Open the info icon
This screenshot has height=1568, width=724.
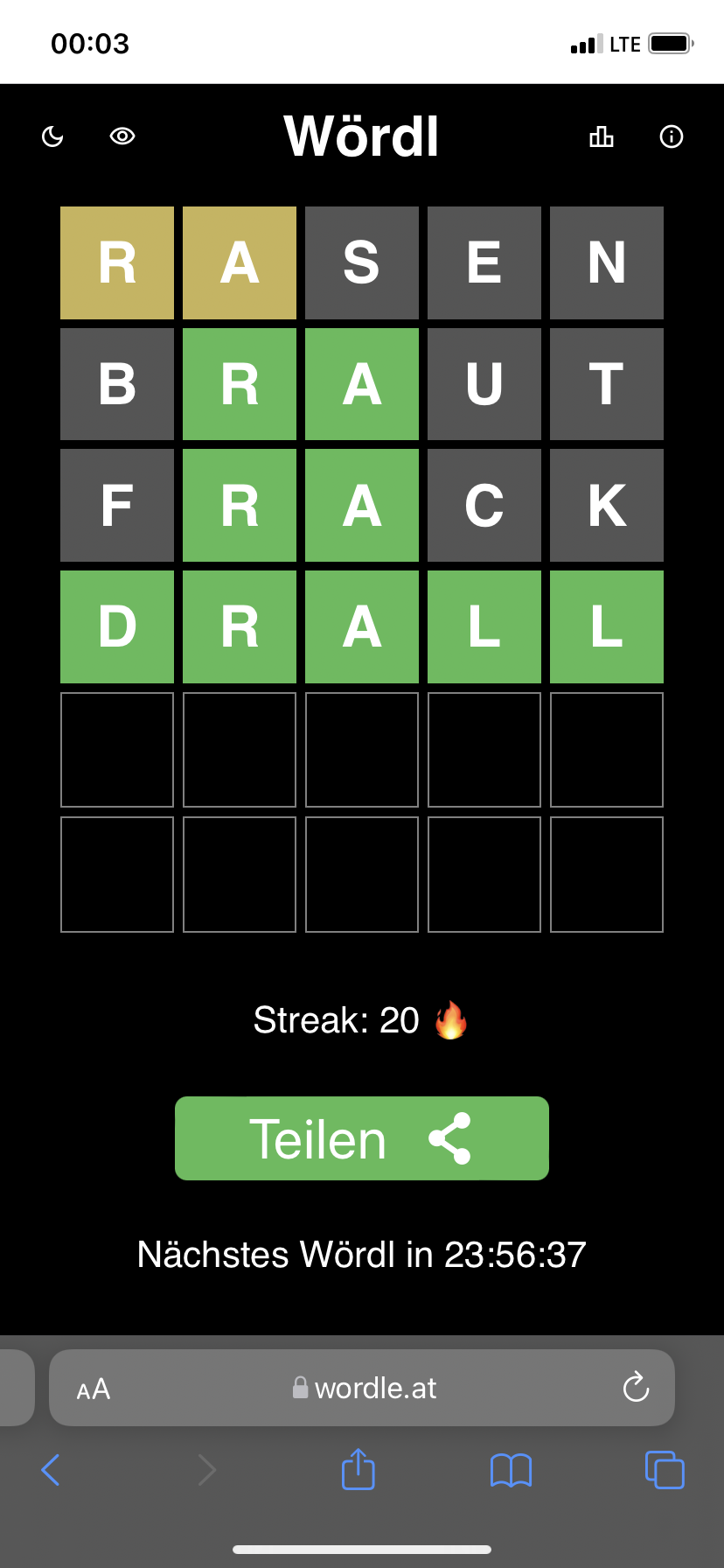[672, 136]
